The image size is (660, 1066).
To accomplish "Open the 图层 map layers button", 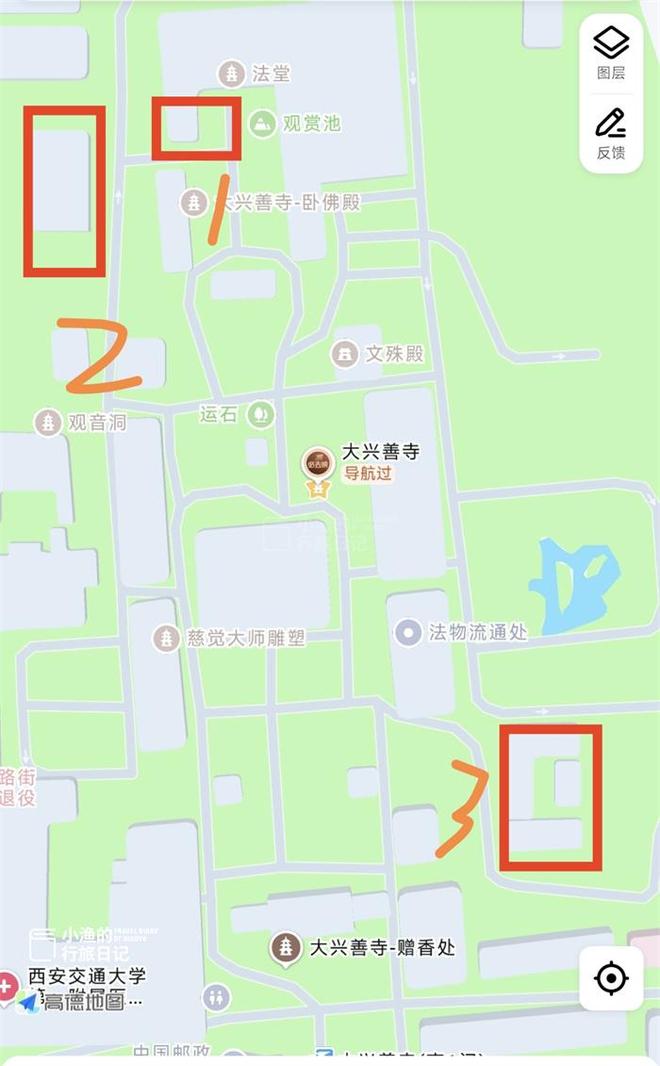I will [x=611, y=53].
